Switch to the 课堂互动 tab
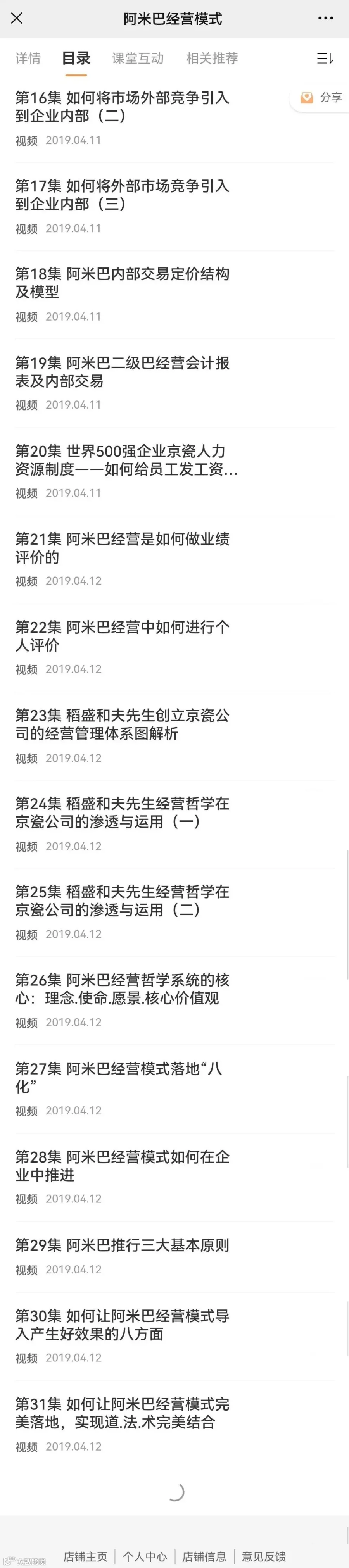Image resolution: width=349 pixels, height=1568 pixels. 138,59
